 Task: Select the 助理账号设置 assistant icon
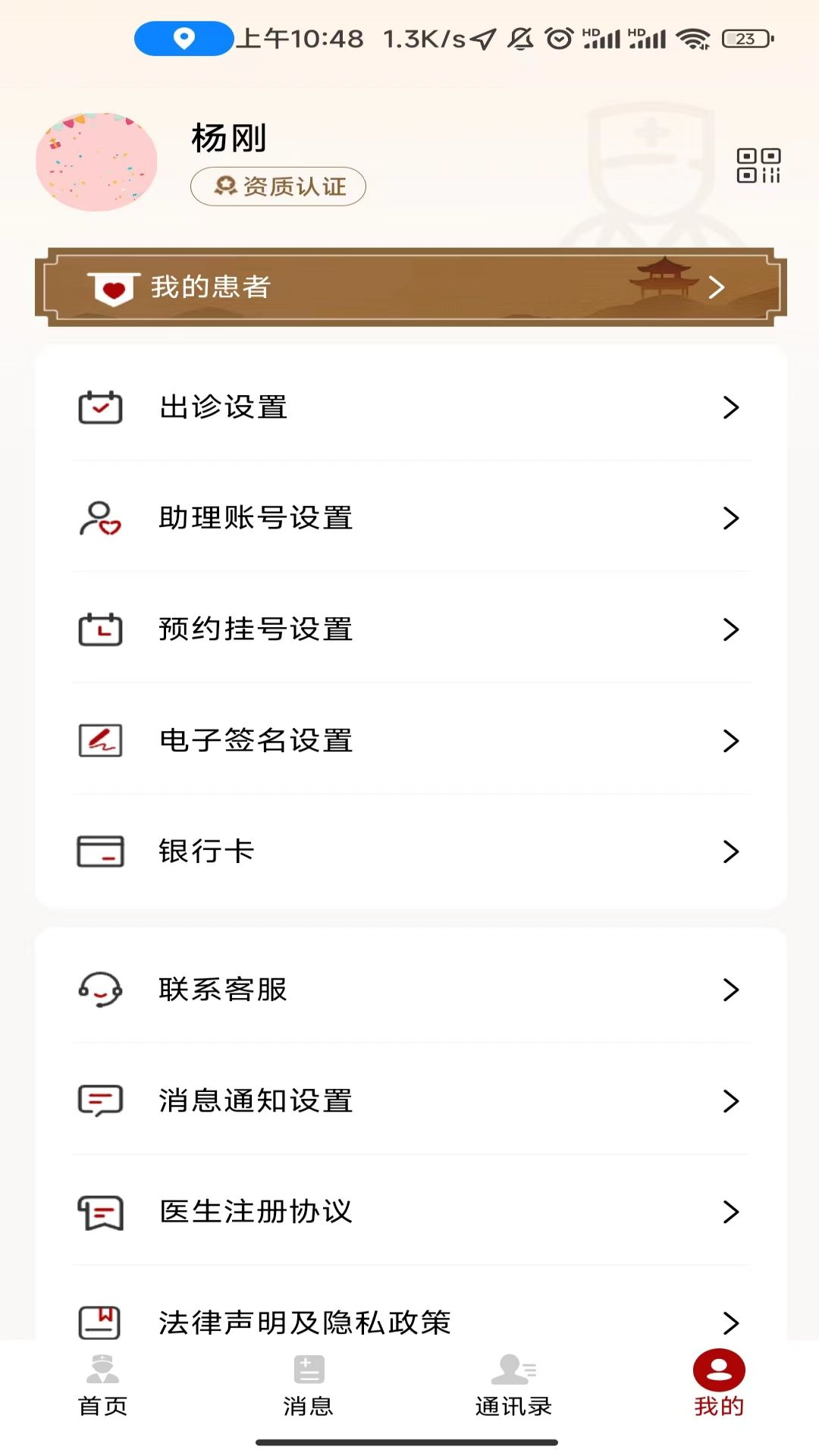[x=99, y=519]
